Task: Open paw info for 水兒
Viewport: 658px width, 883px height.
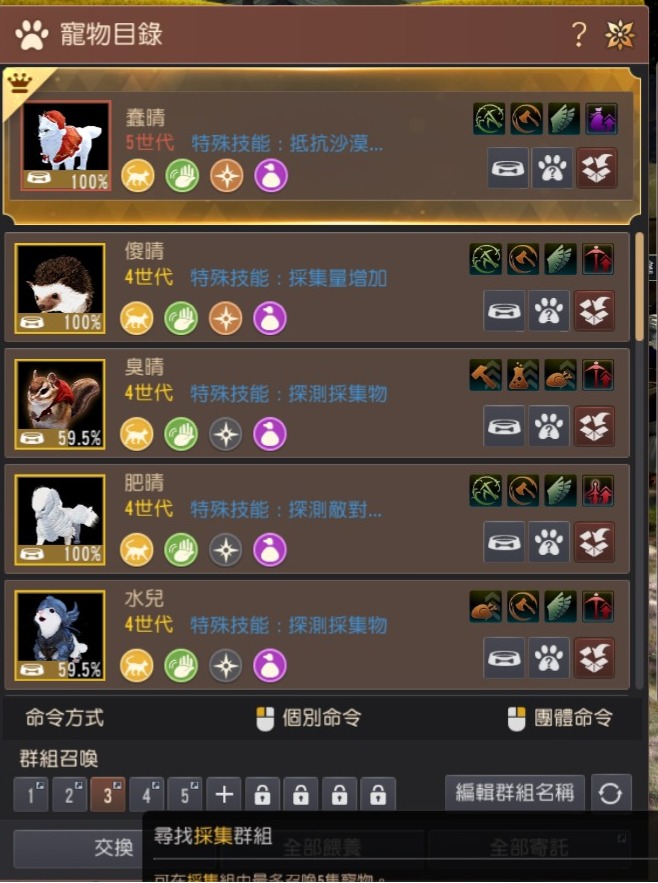Action: tap(548, 658)
